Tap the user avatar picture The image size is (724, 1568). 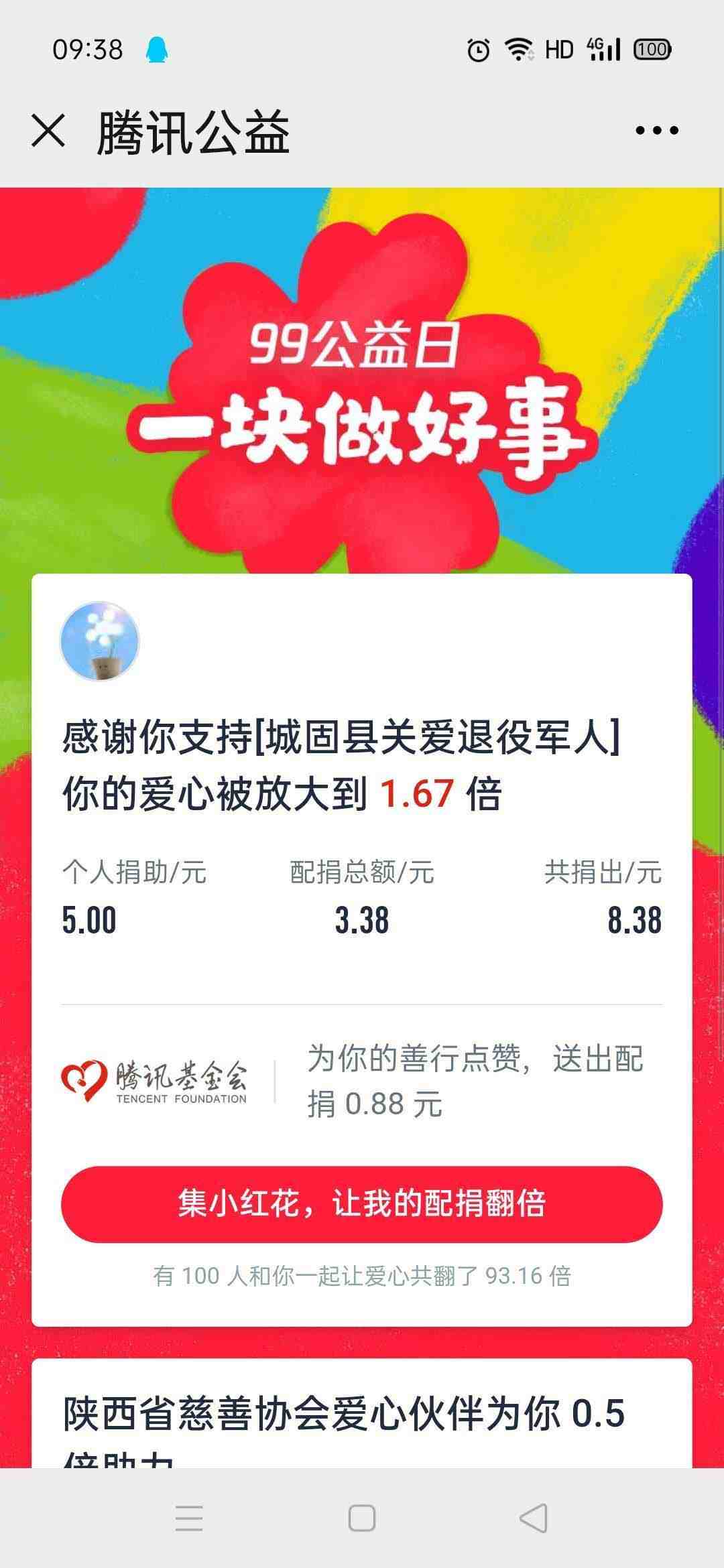coord(100,641)
